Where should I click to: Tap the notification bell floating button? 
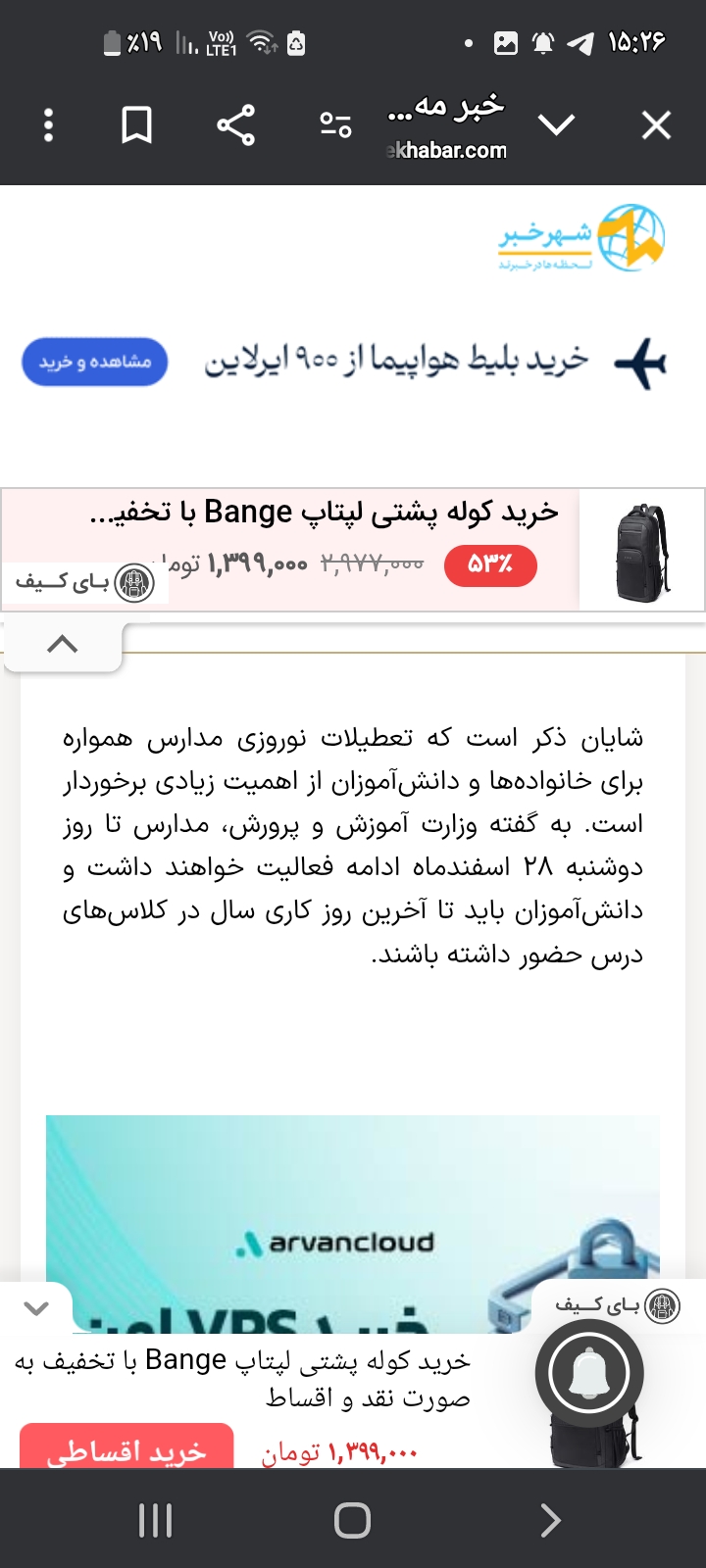tap(589, 1374)
